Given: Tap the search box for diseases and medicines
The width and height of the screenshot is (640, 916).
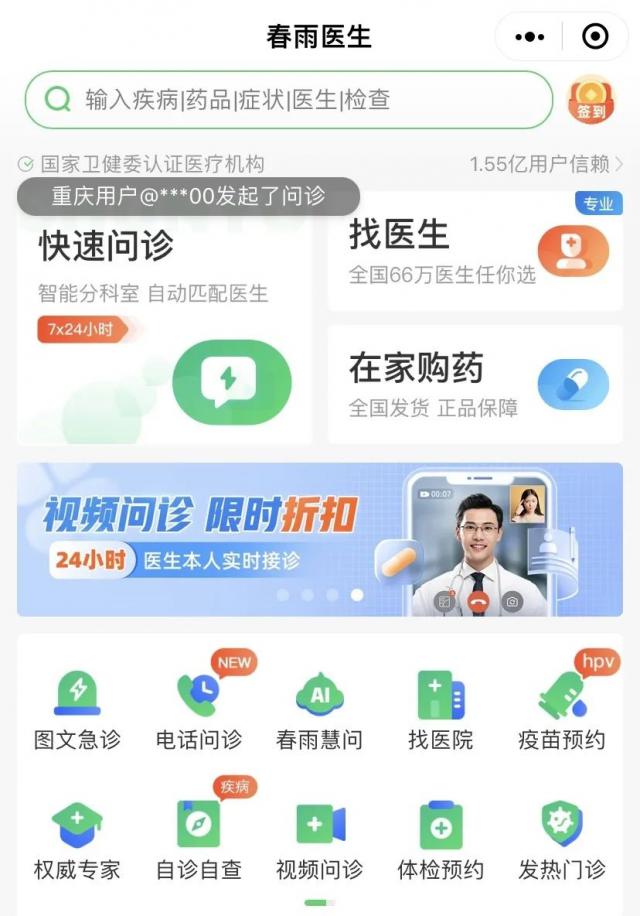Looking at the screenshot, I should (x=288, y=99).
